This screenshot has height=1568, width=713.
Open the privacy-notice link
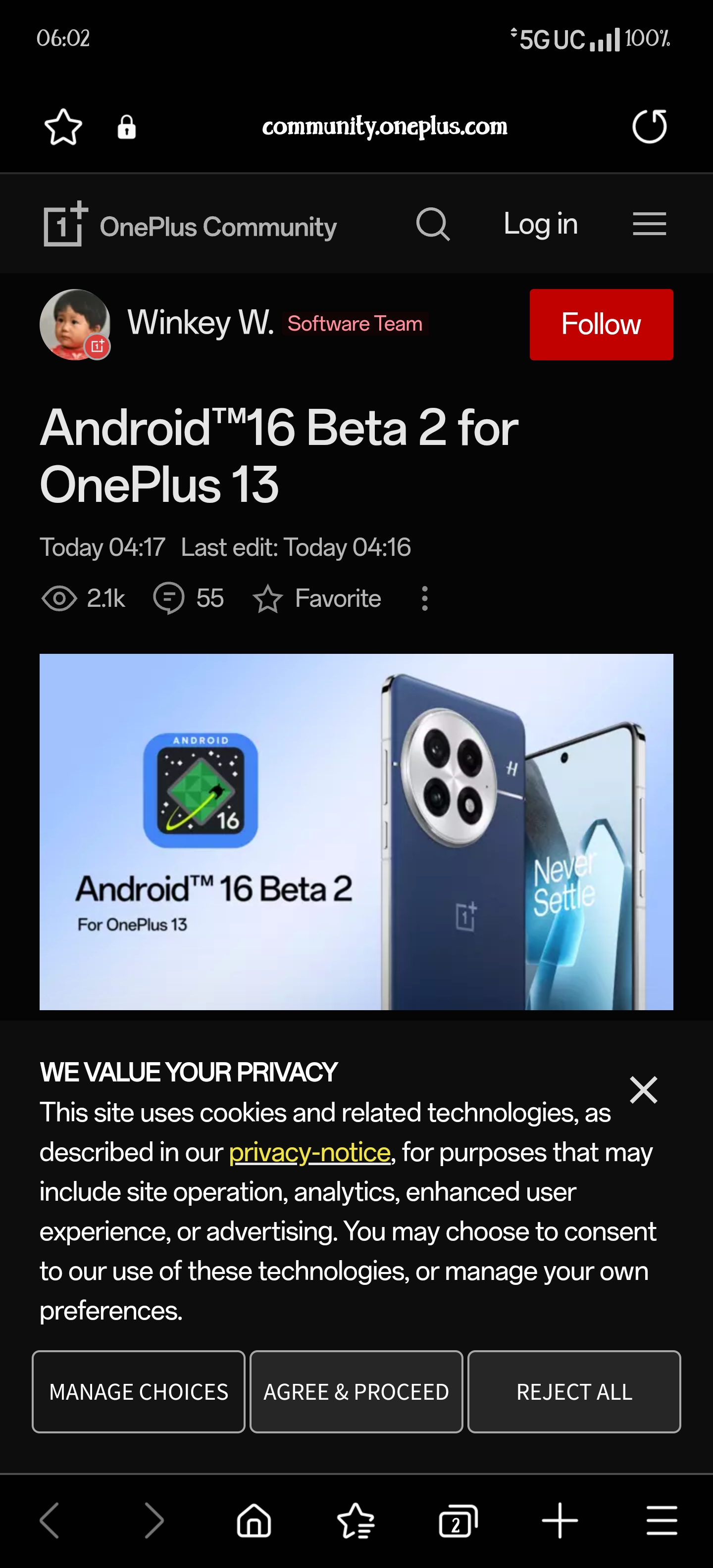(x=309, y=1152)
